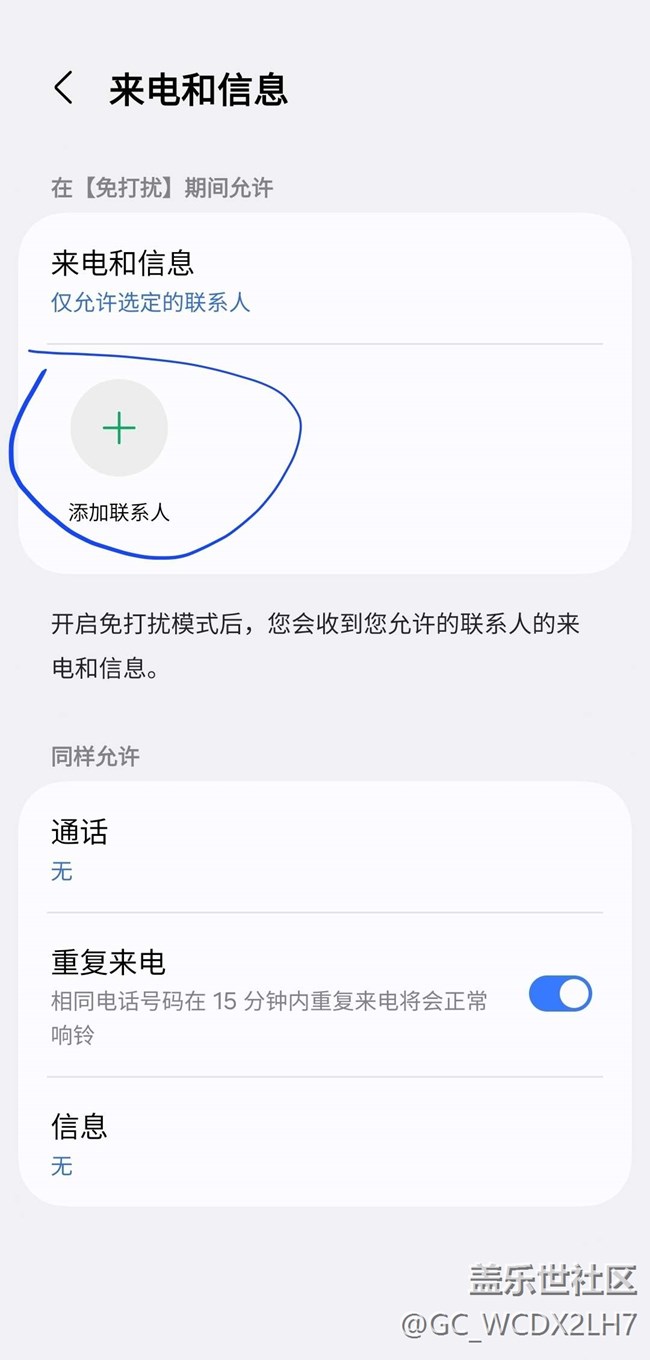Open the 通话 setting row
This screenshot has width=650, height=1360.
pyautogui.click(x=325, y=848)
